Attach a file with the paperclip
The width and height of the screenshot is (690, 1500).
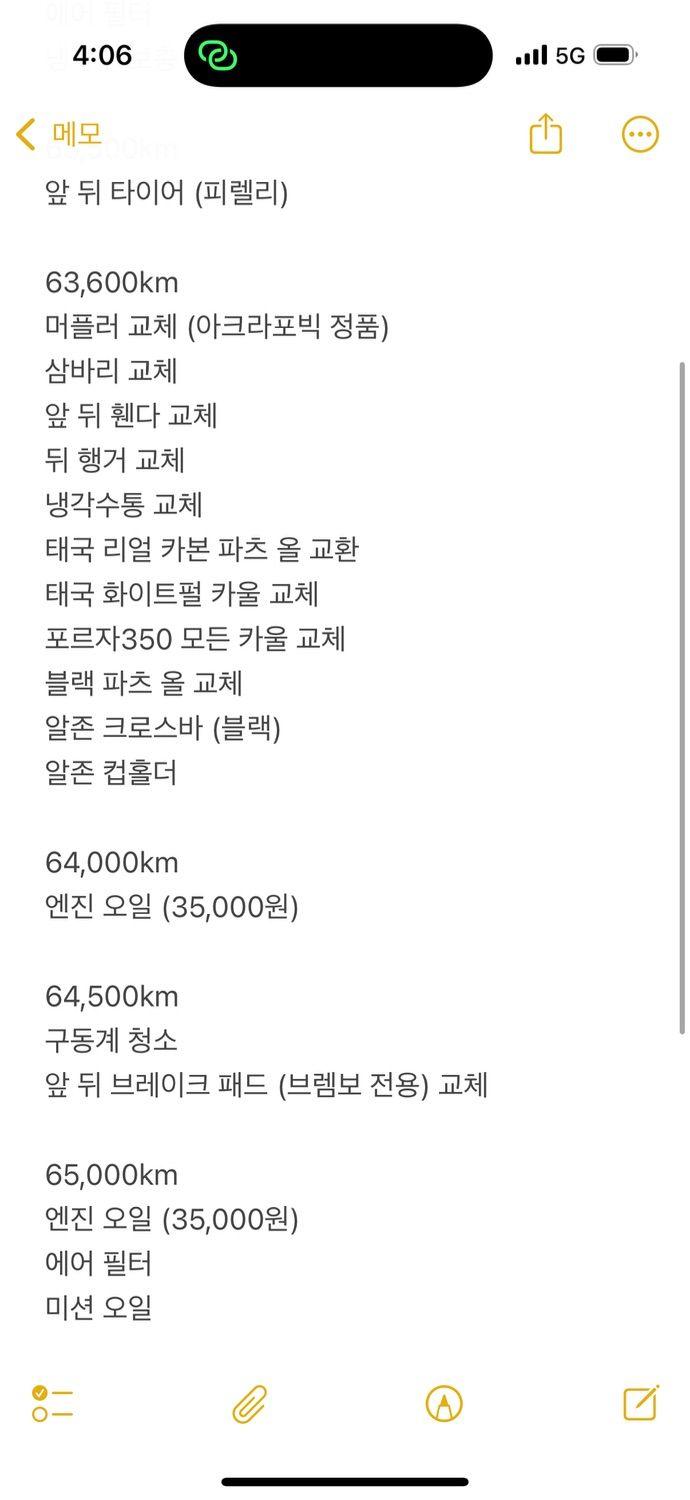250,1404
